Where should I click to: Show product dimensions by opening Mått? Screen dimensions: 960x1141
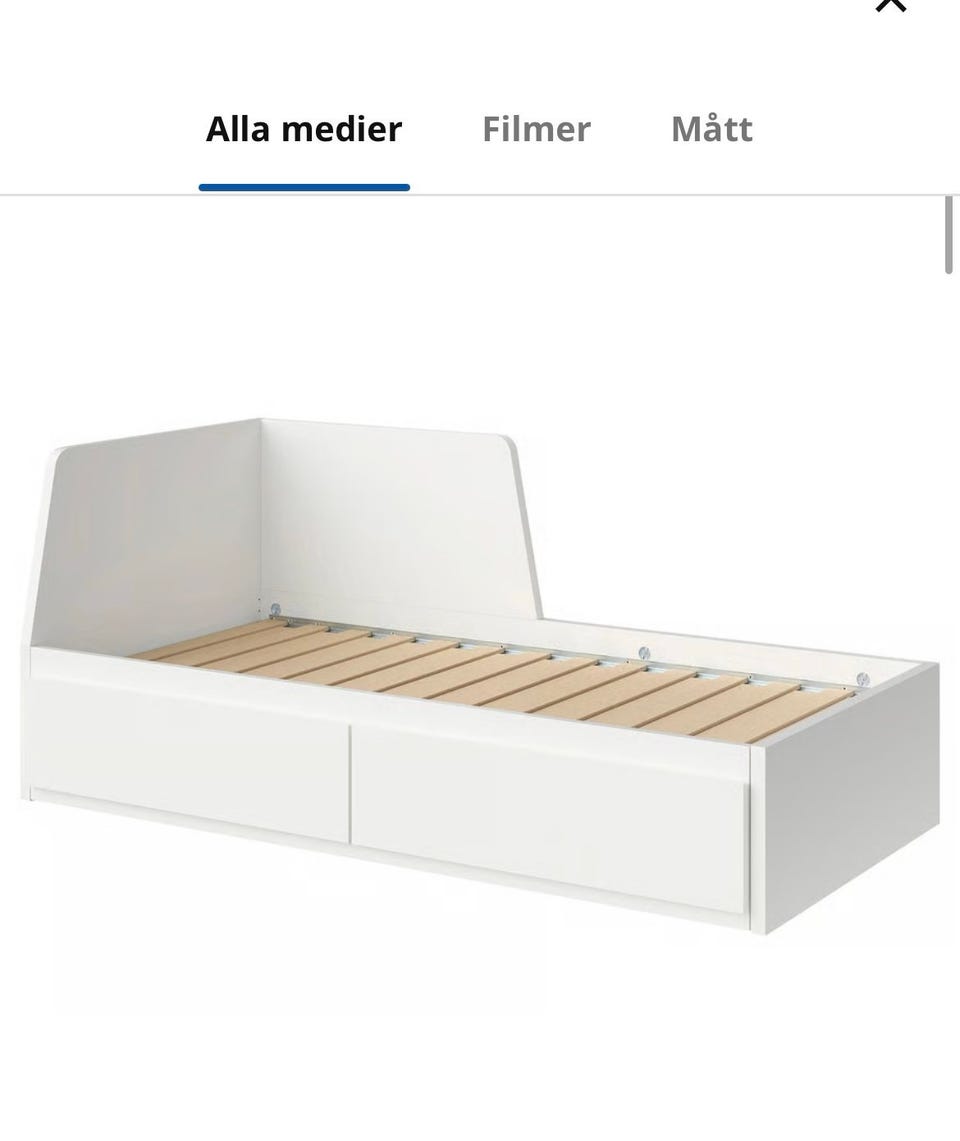[712, 128]
